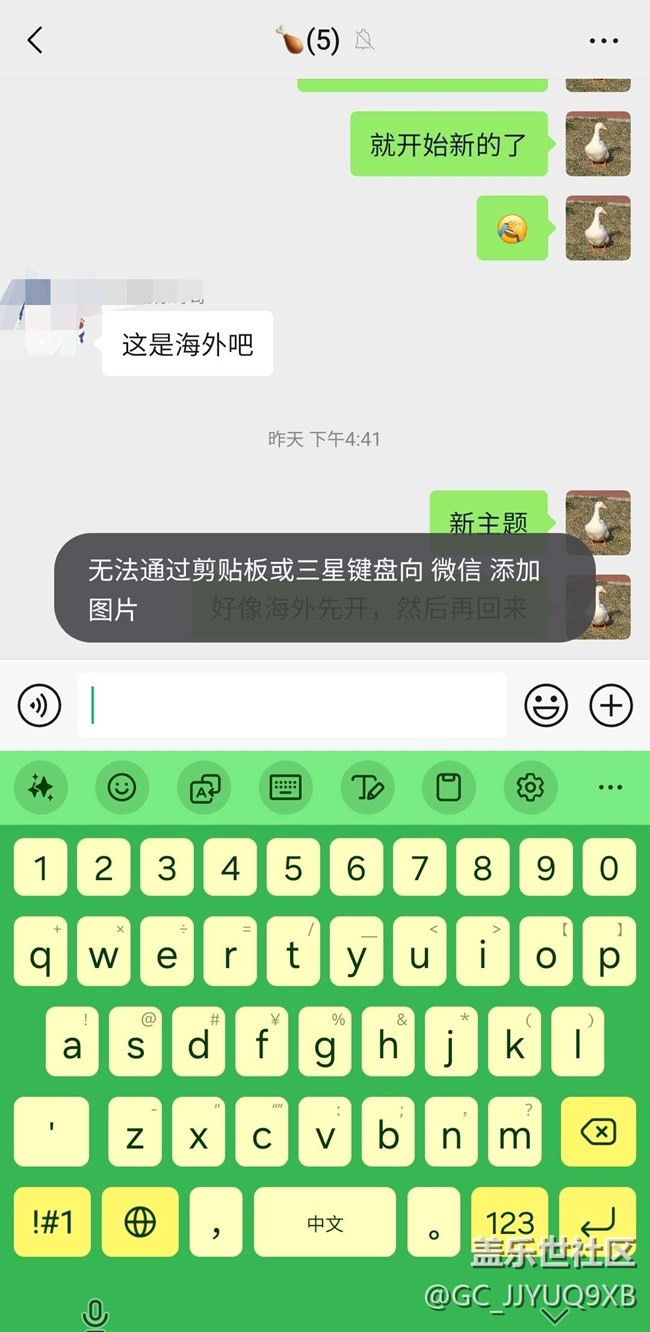The width and height of the screenshot is (650, 1332).
Task: Open the keyboard toolbar emoji picker
Action: [x=122, y=788]
